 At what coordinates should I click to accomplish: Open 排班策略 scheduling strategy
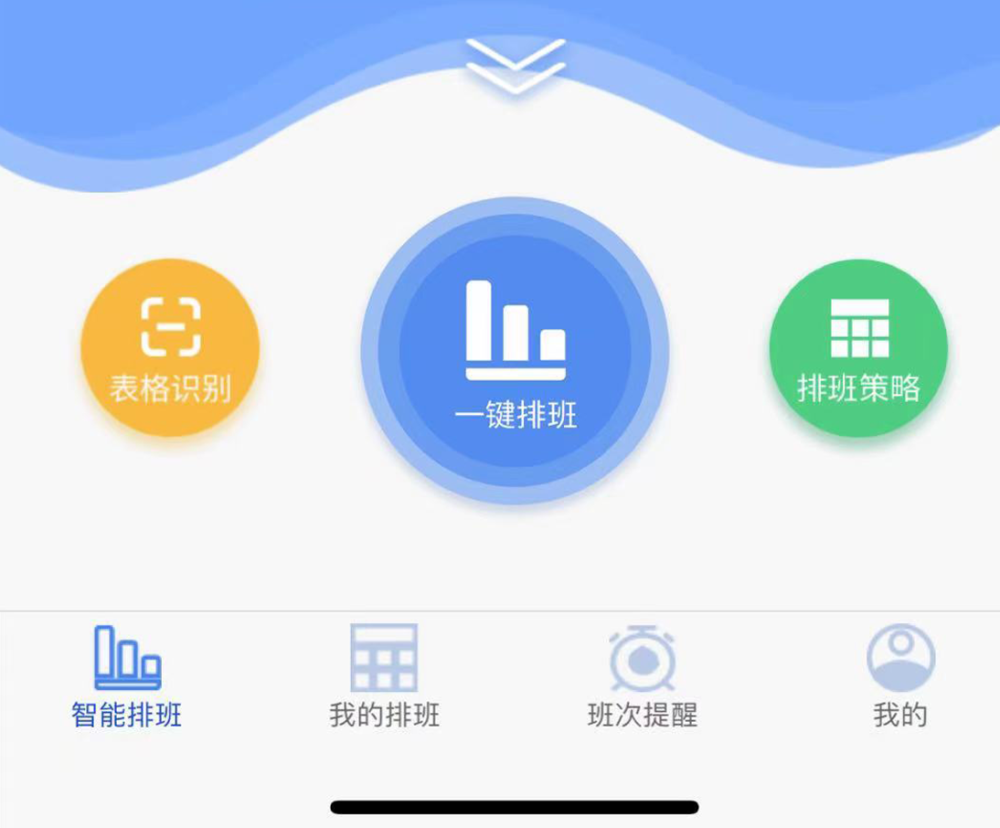point(858,348)
